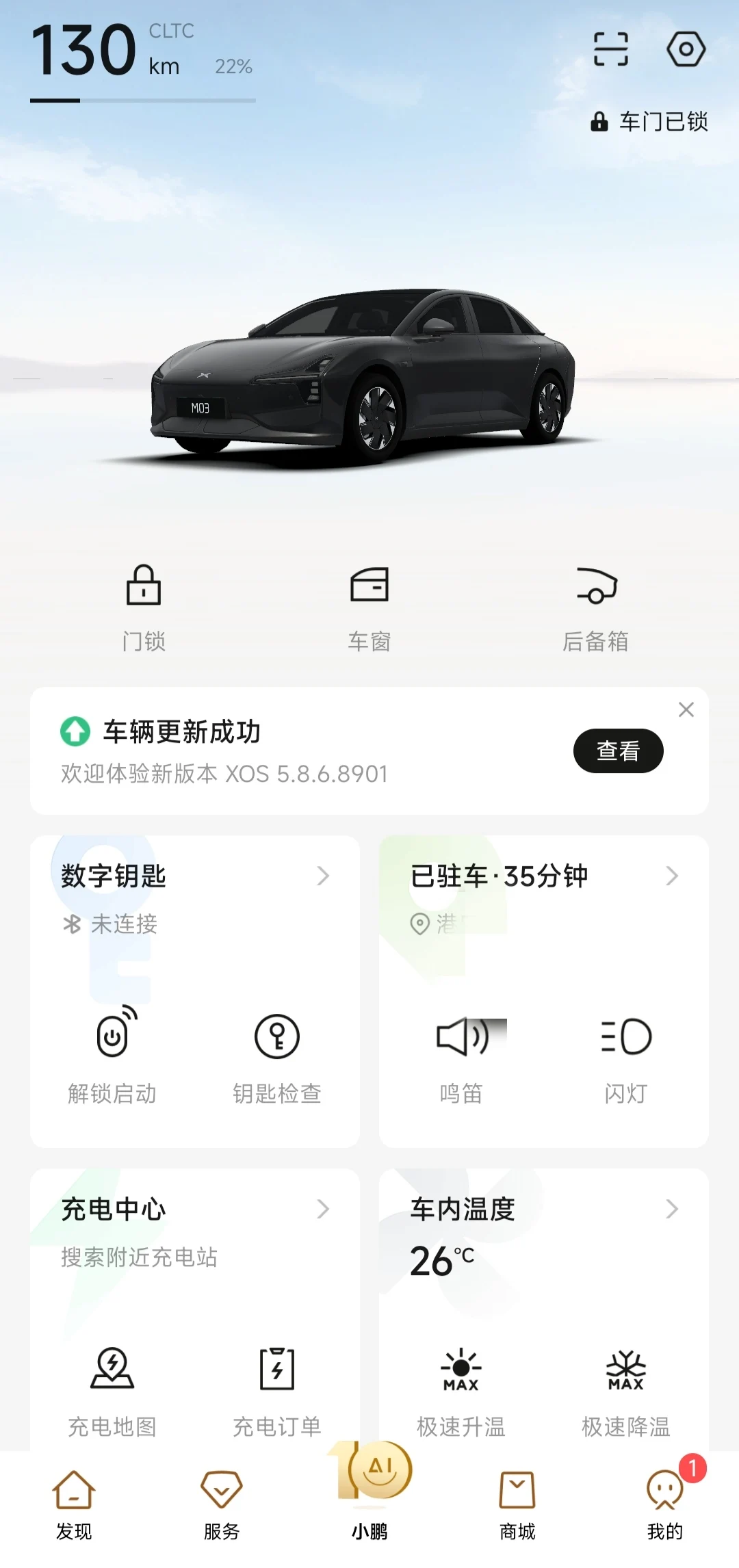Viewport: 739px width, 1568px height.
Task: Open the scan icon at top
Action: 610,49
